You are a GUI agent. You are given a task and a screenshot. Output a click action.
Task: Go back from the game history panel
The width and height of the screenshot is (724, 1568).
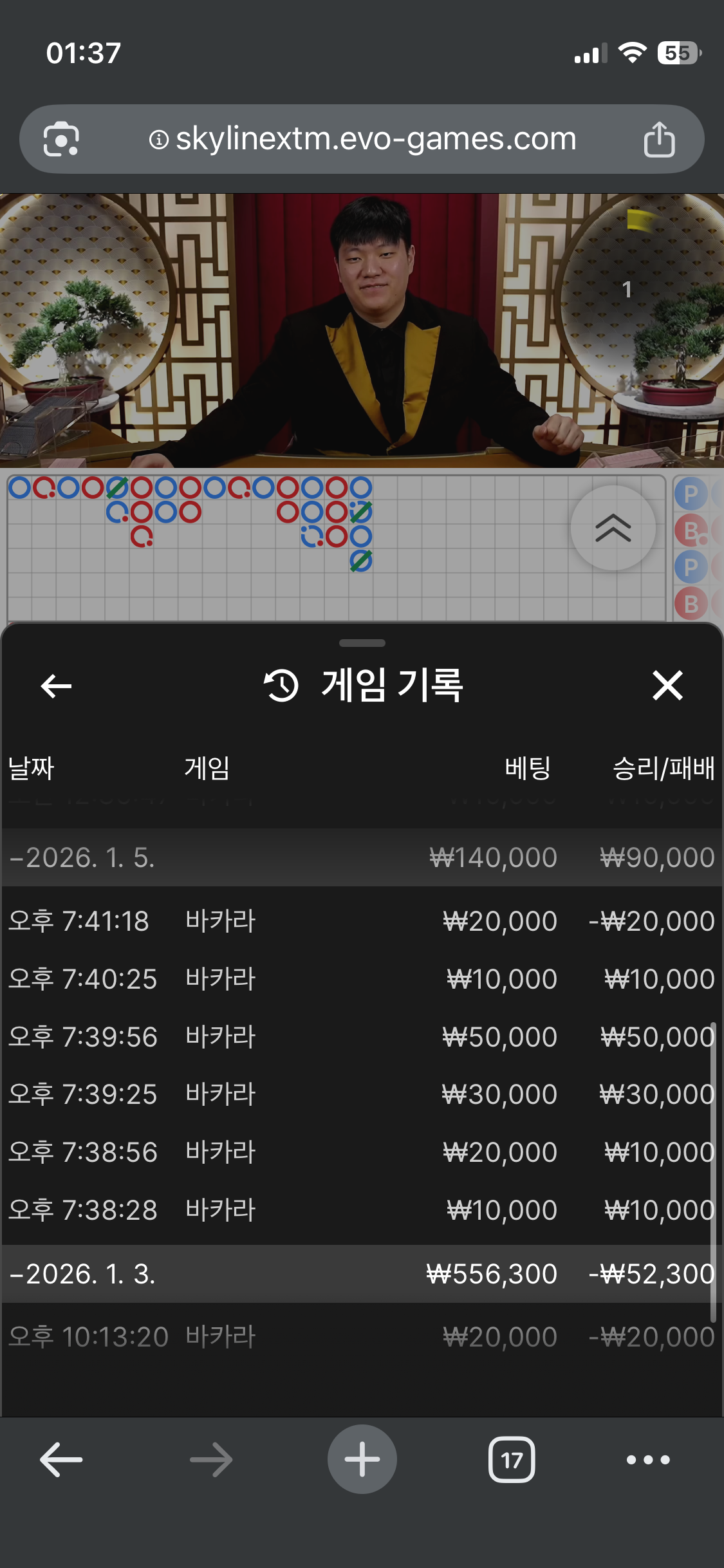click(x=56, y=686)
